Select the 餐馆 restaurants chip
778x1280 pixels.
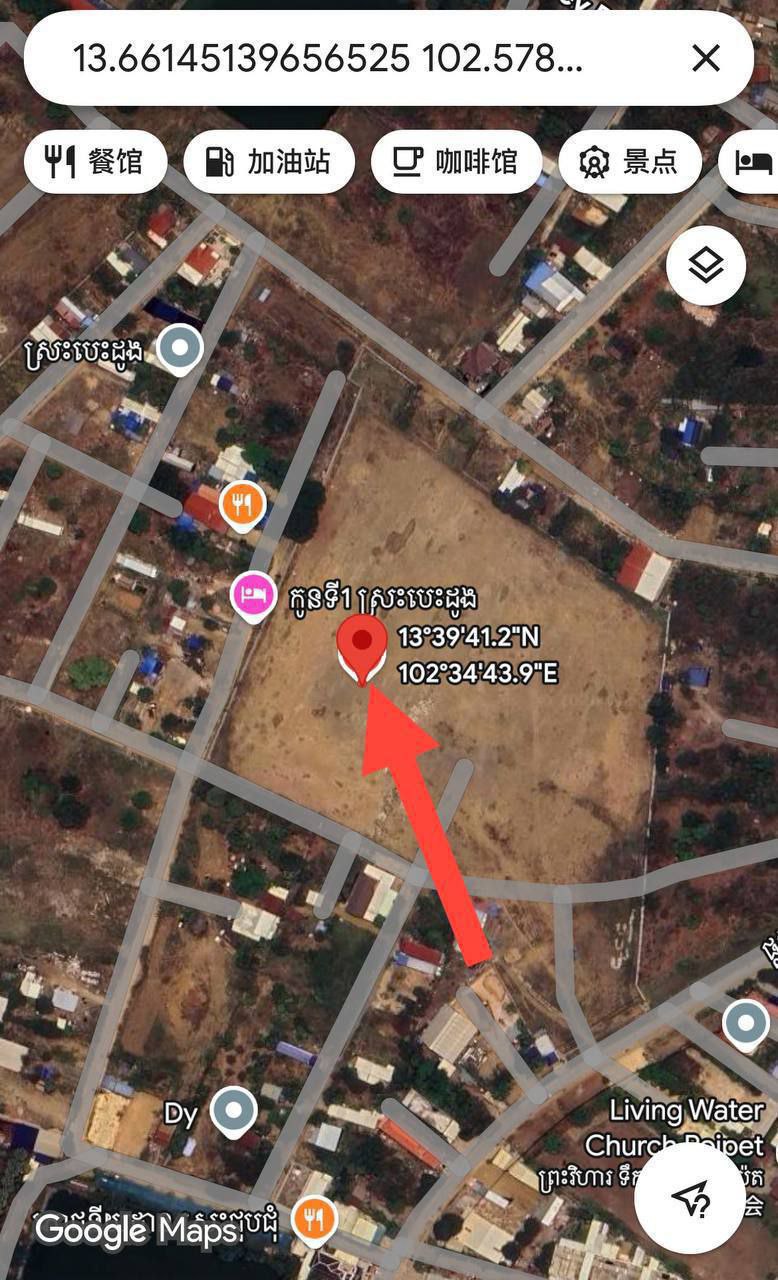click(x=95, y=161)
